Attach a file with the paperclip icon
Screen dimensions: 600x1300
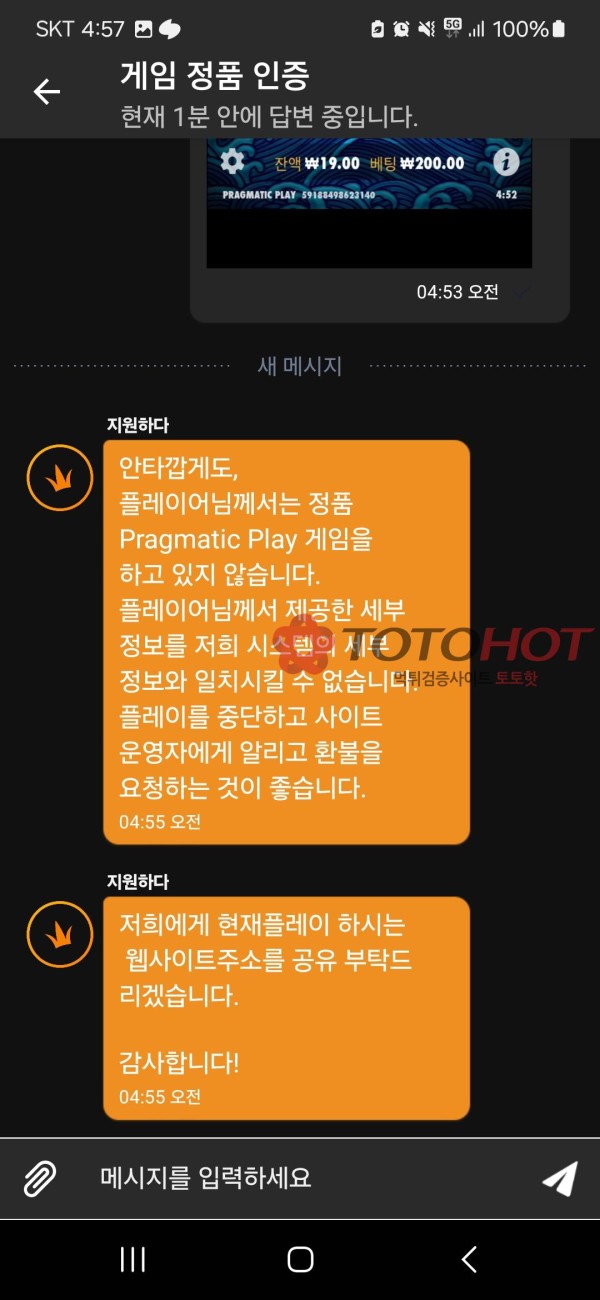(39, 1178)
